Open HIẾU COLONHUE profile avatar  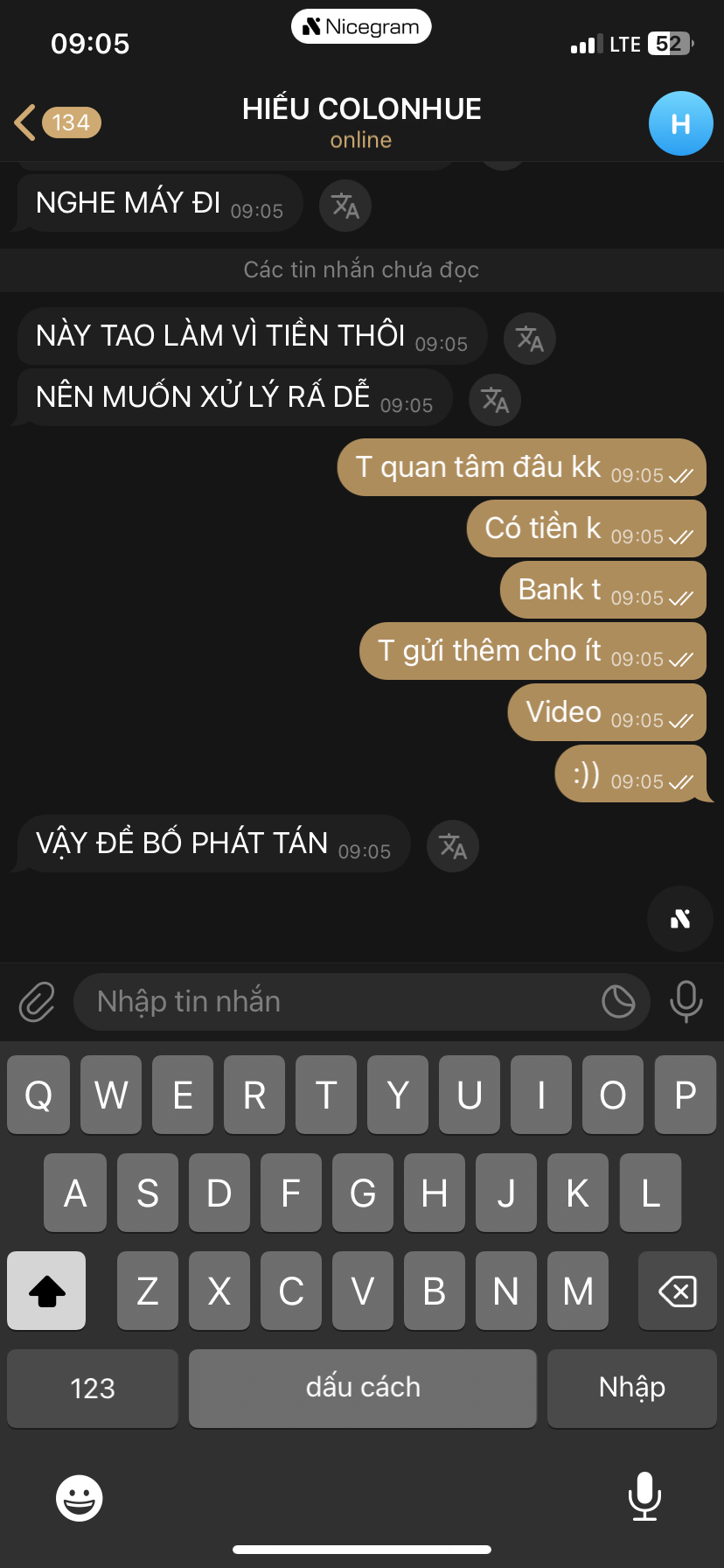pos(680,123)
